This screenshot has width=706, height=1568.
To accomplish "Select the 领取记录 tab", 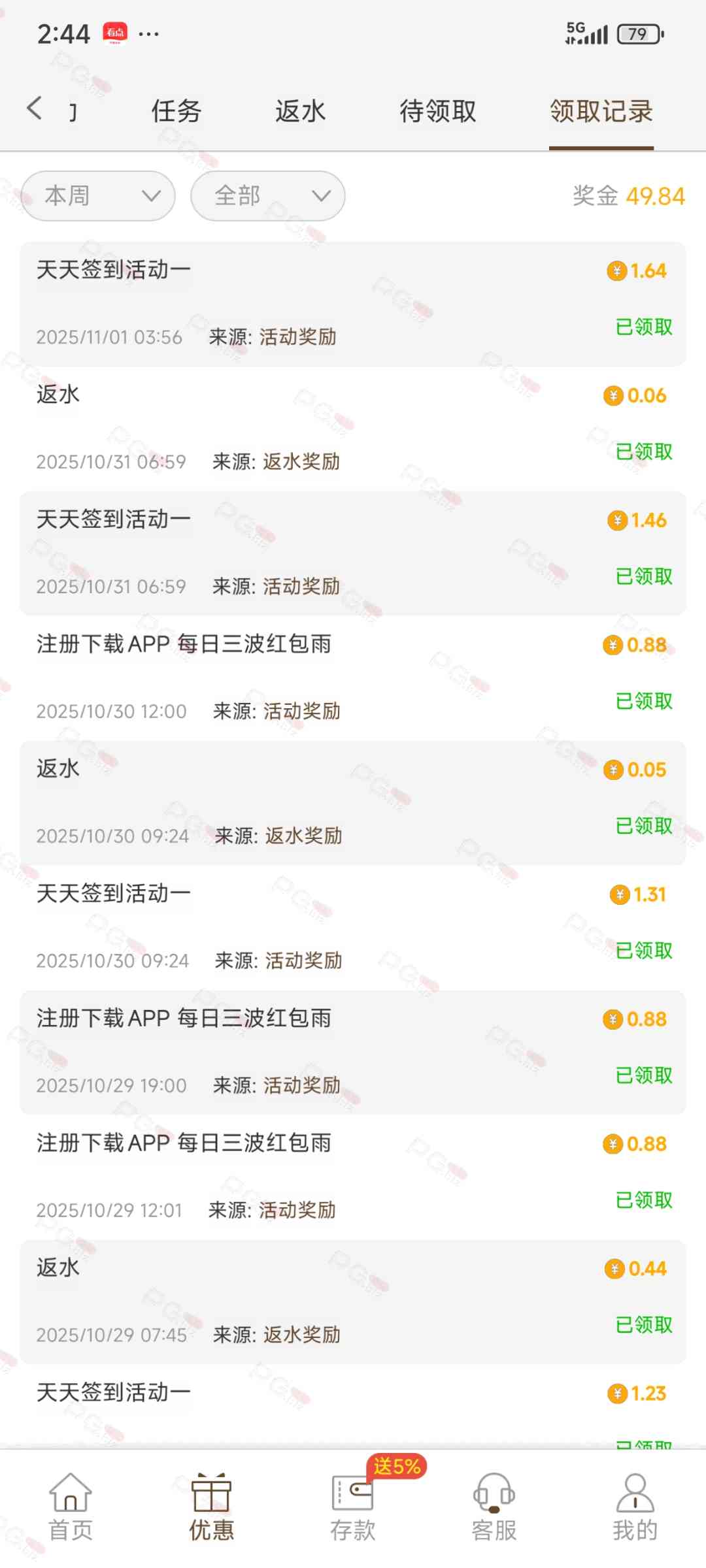I will 601,111.
